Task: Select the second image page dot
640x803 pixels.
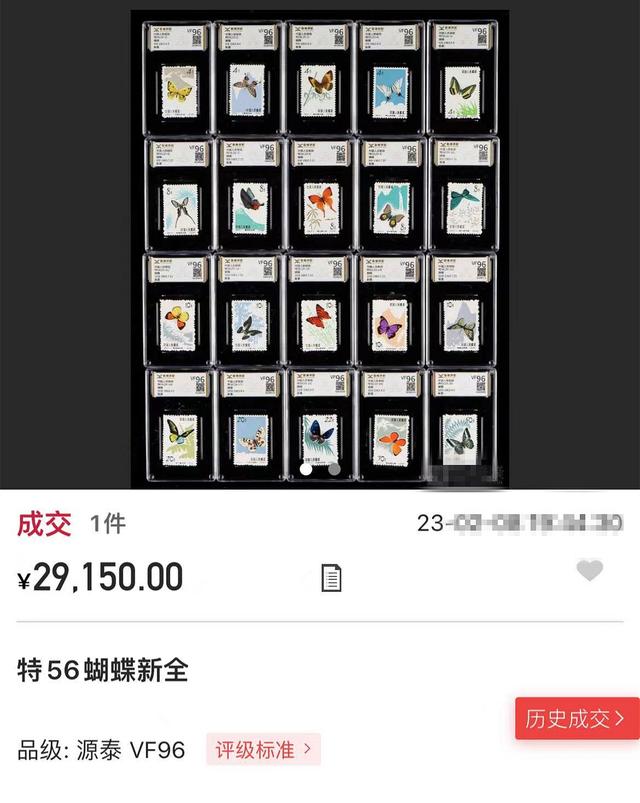Action: pyautogui.click(x=334, y=468)
